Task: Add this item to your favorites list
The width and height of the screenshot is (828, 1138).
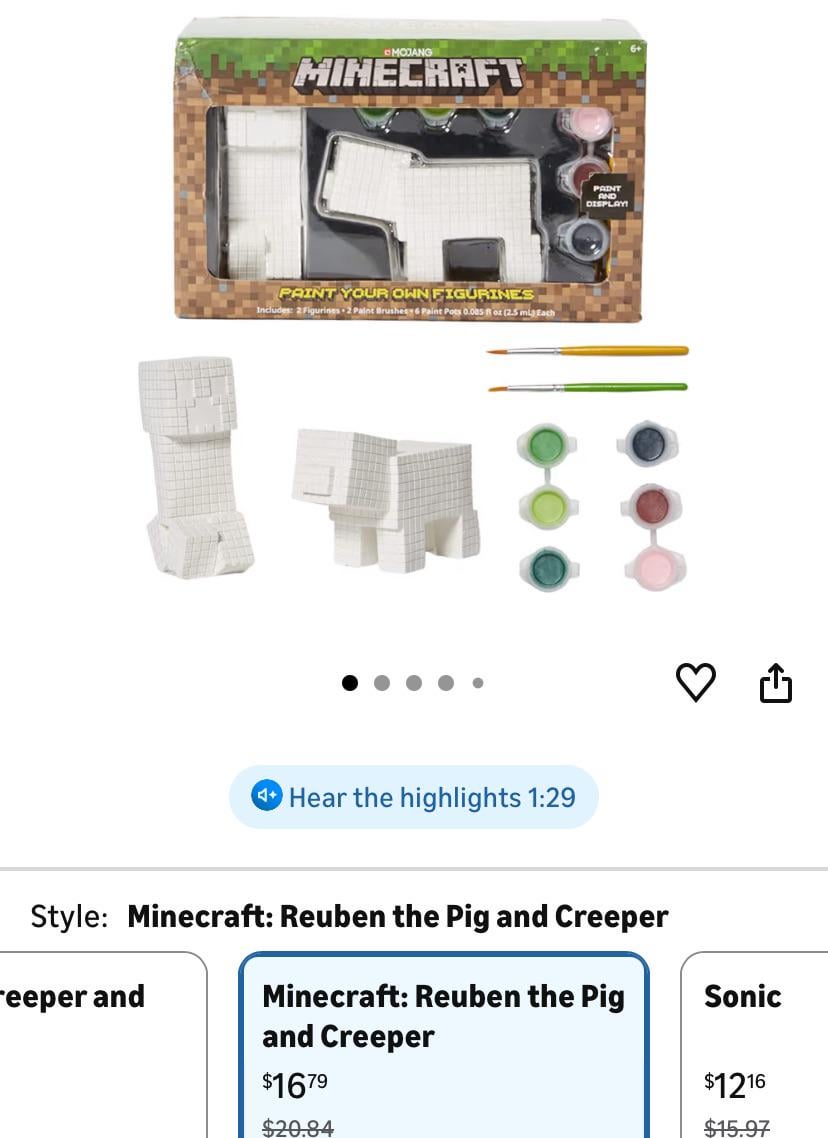Action: click(x=696, y=682)
